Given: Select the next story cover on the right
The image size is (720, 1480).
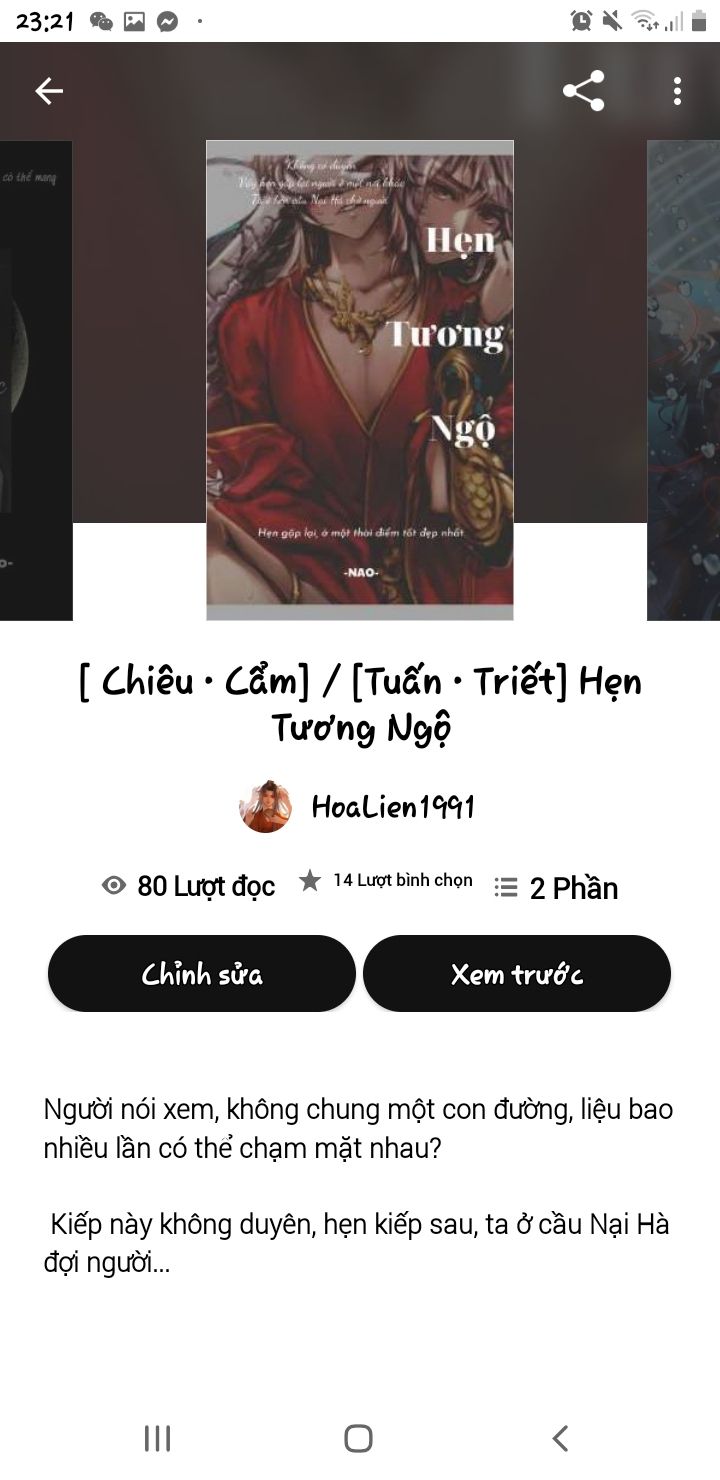Looking at the screenshot, I should [683, 380].
